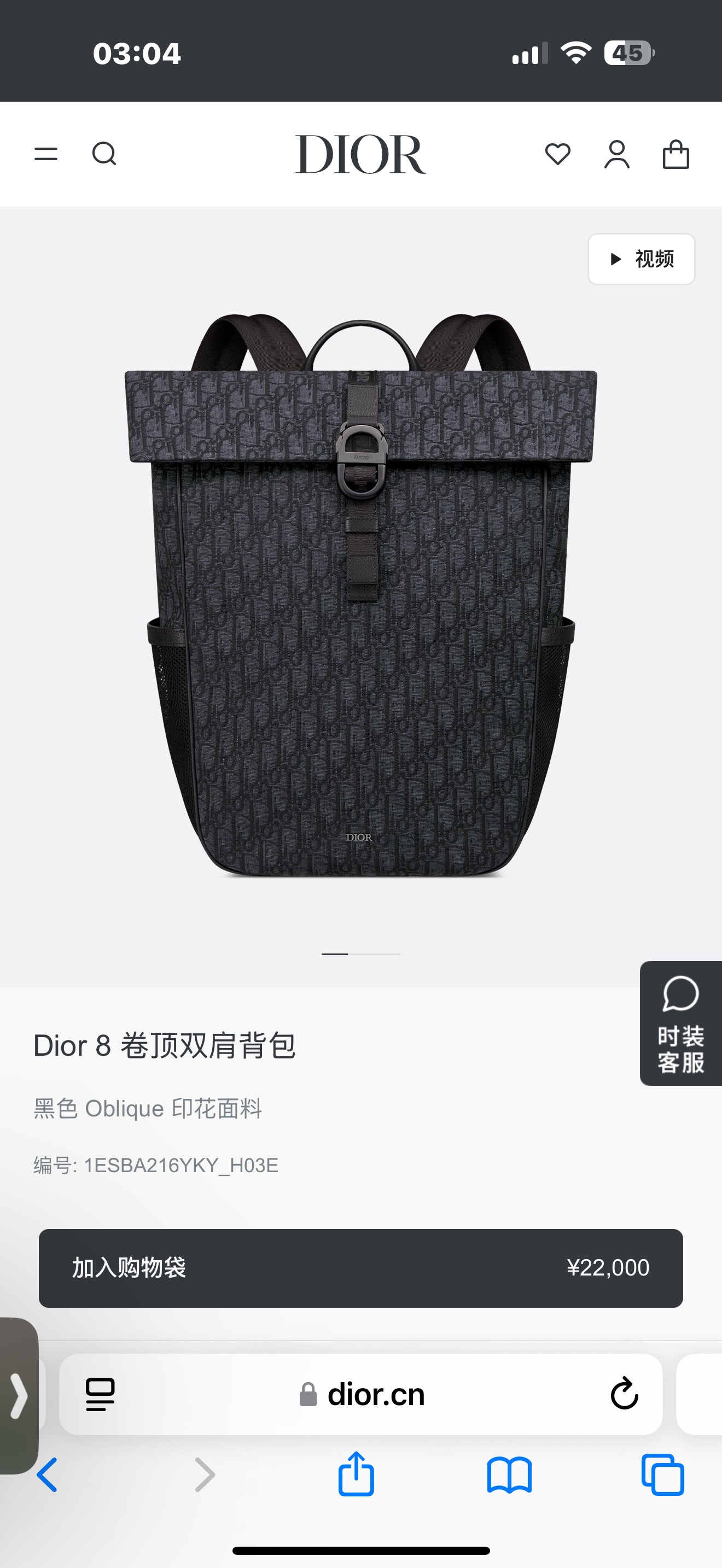Viewport: 722px width, 1568px height.
Task: Contact 时装客服 customer service
Action: 680,1023
